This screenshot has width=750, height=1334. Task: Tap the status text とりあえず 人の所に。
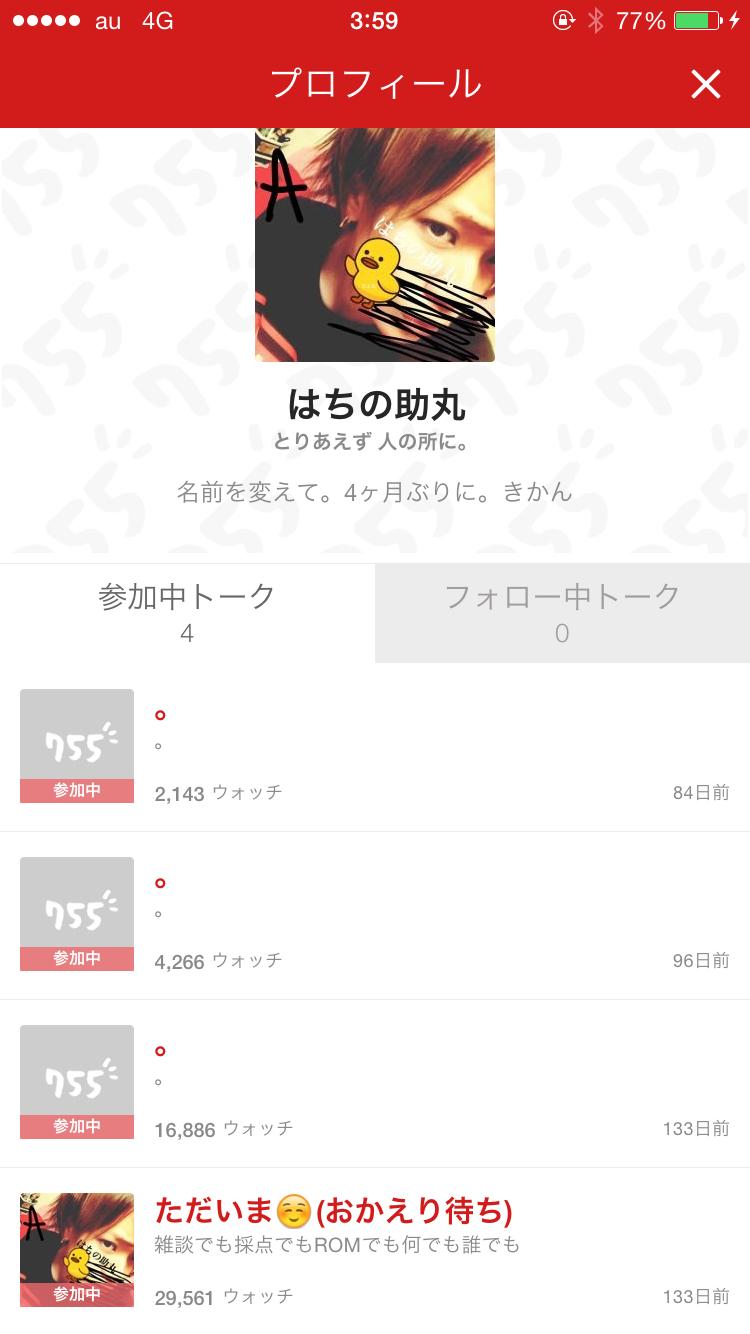375,442
